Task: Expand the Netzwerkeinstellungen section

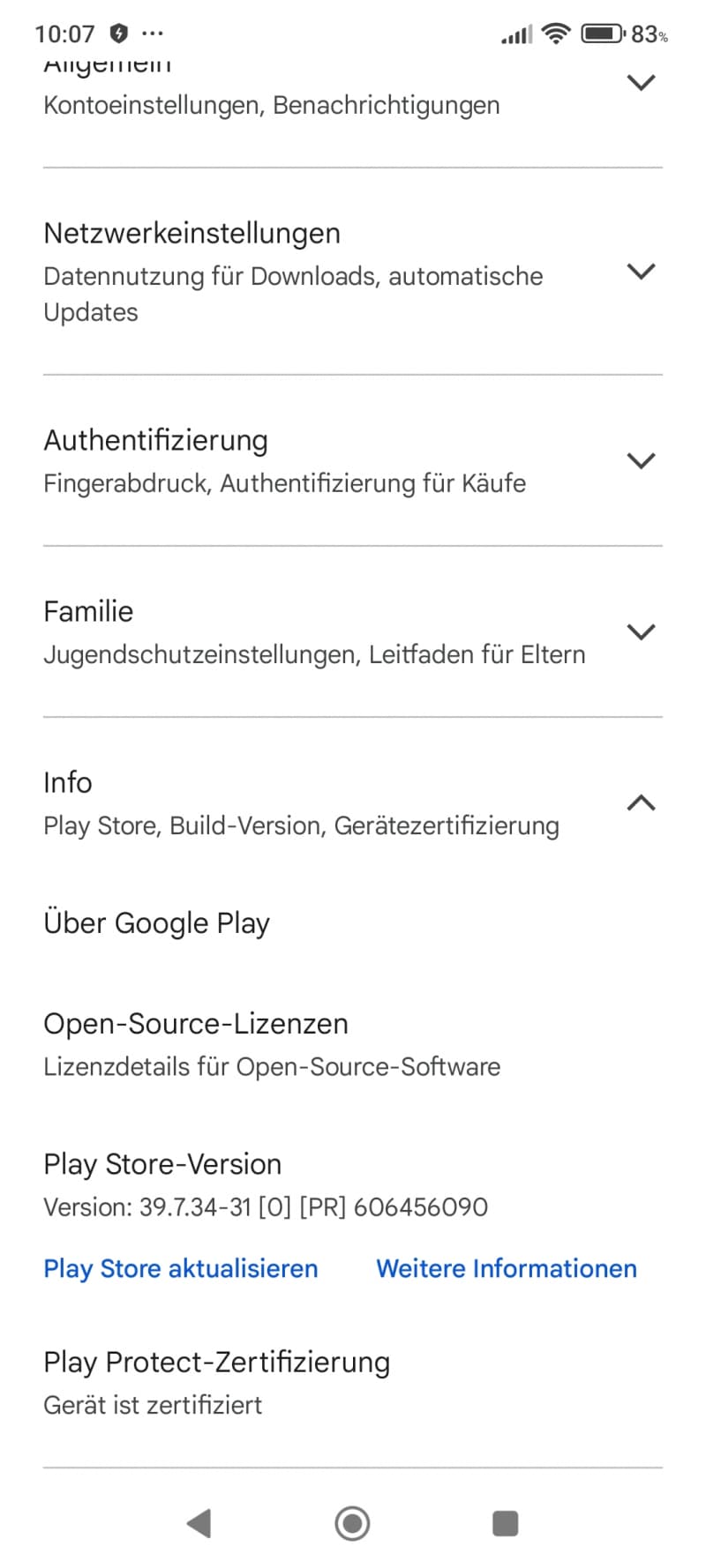Action: point(353,272)
